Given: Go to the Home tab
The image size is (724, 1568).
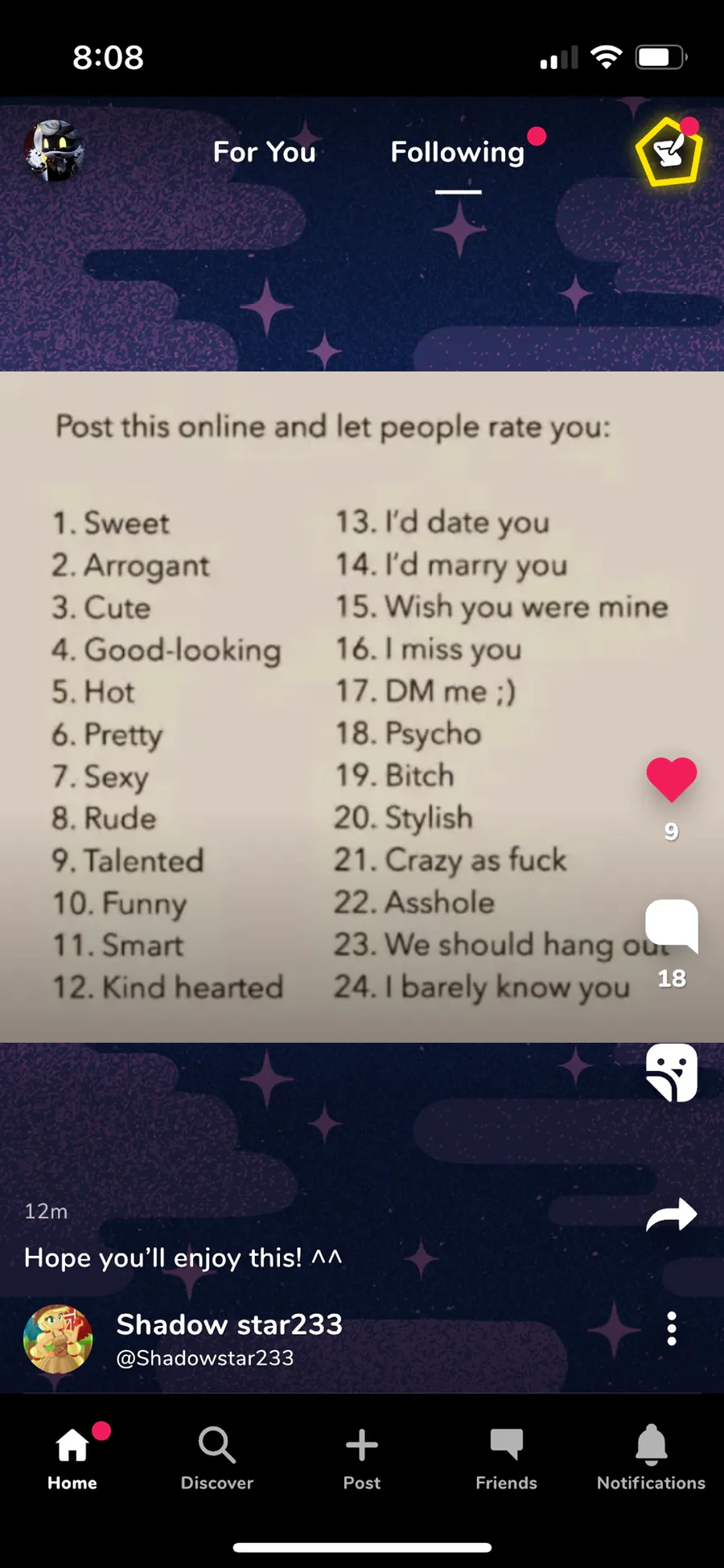Looking at the screenshot, I should pos(72,1459).
